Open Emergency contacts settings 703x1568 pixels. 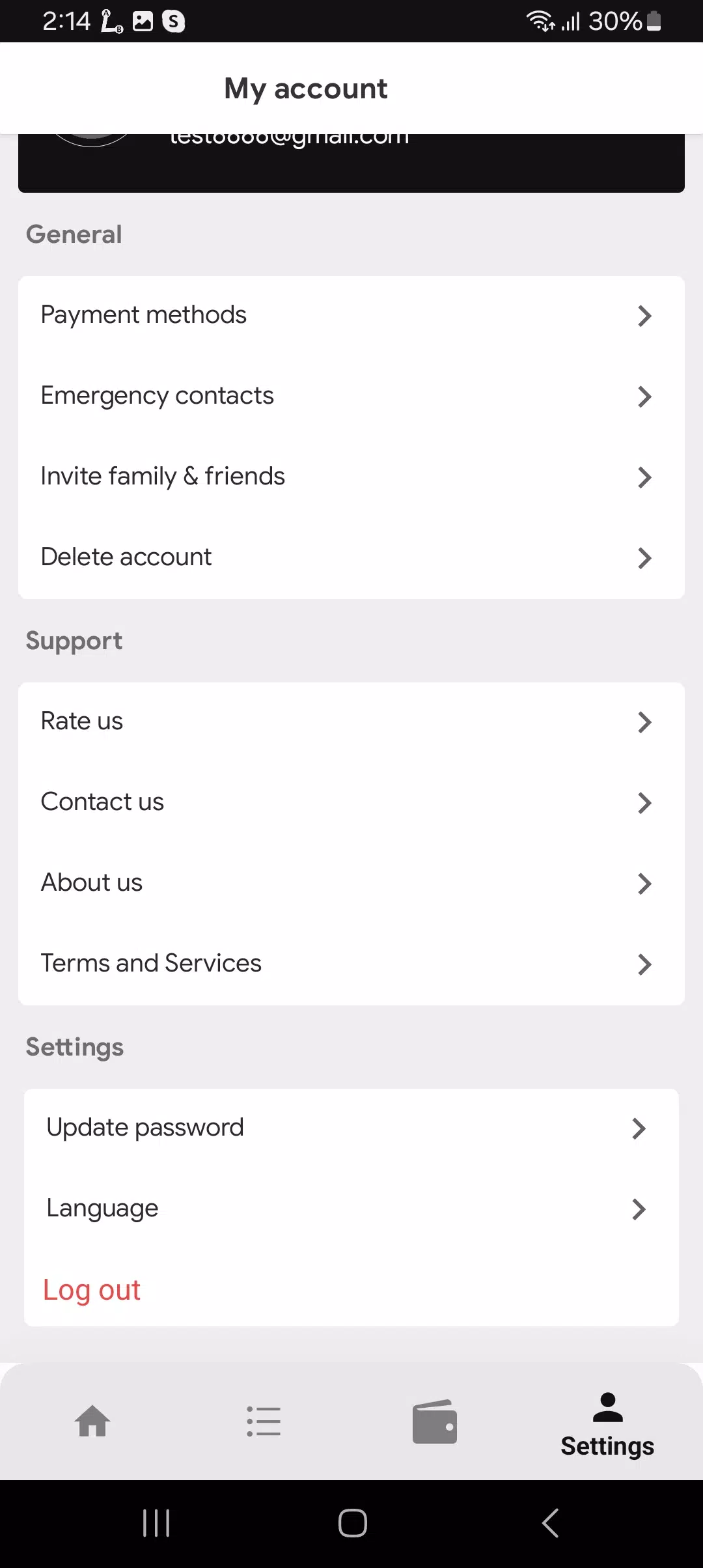351,397
